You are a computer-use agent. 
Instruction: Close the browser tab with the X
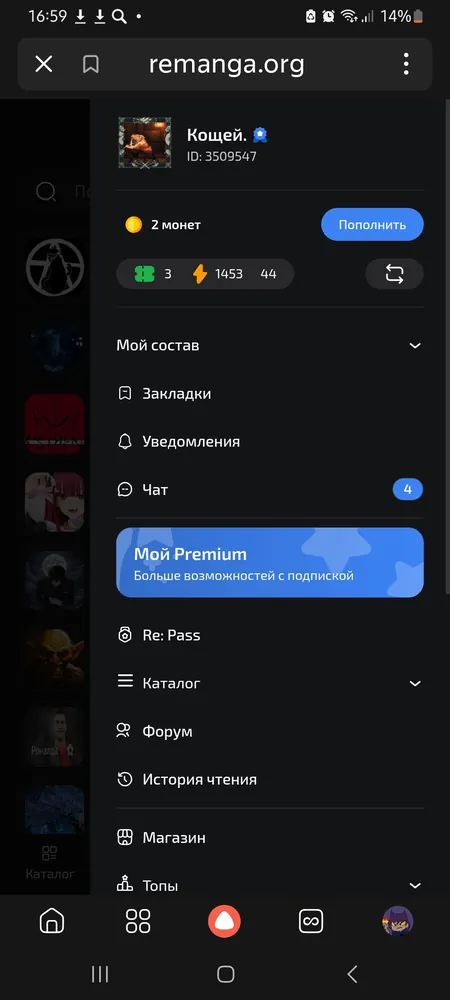(43, 64)
